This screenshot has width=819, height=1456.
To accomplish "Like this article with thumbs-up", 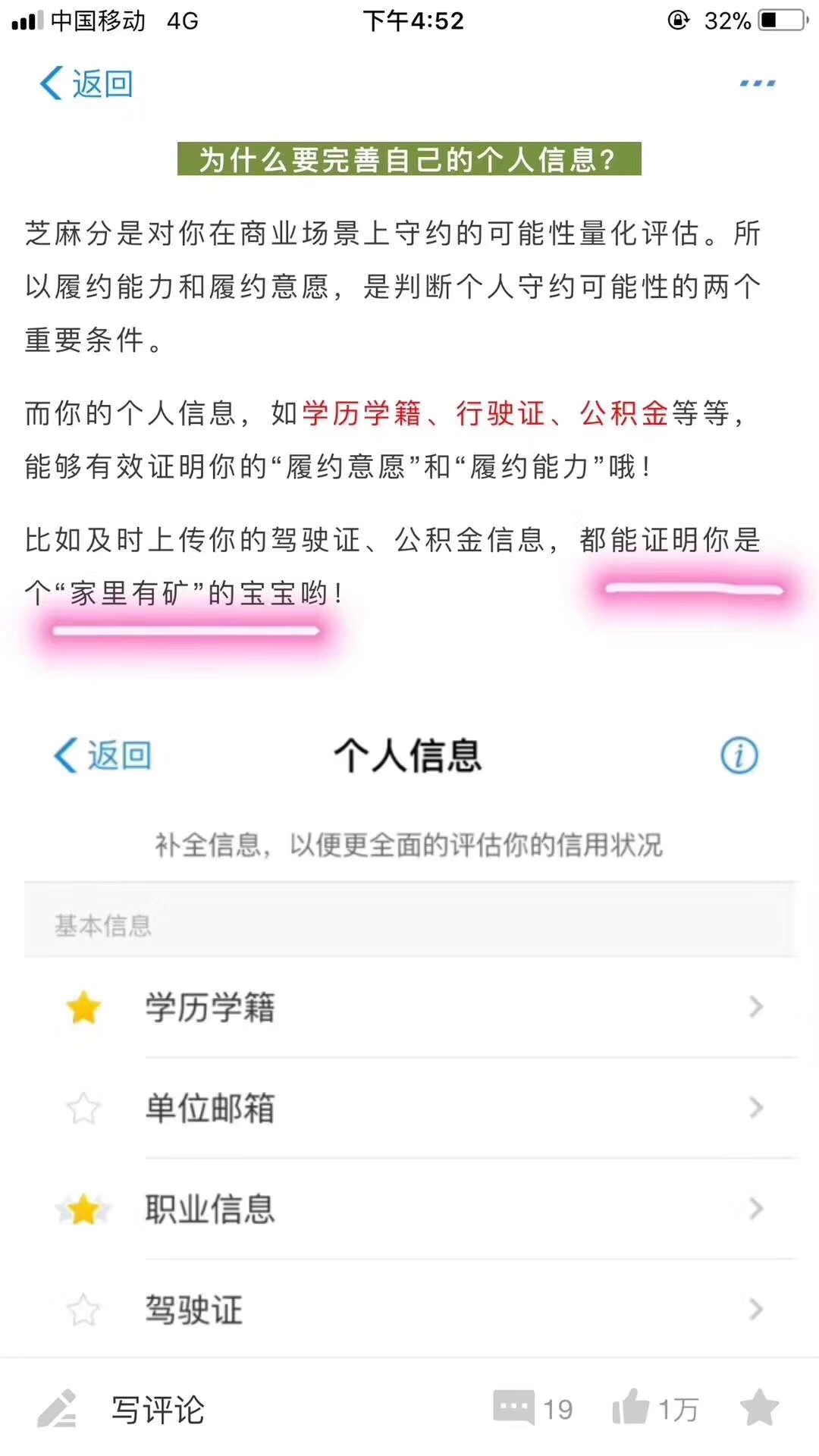I will click(632, 1407).
